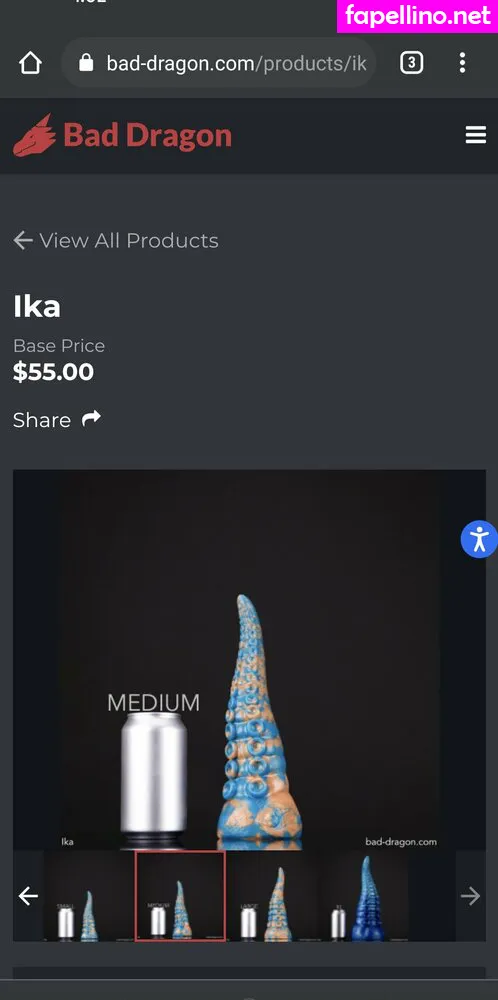
Task: Open the browser overflow menu
Action: click(x=462, y=62)
